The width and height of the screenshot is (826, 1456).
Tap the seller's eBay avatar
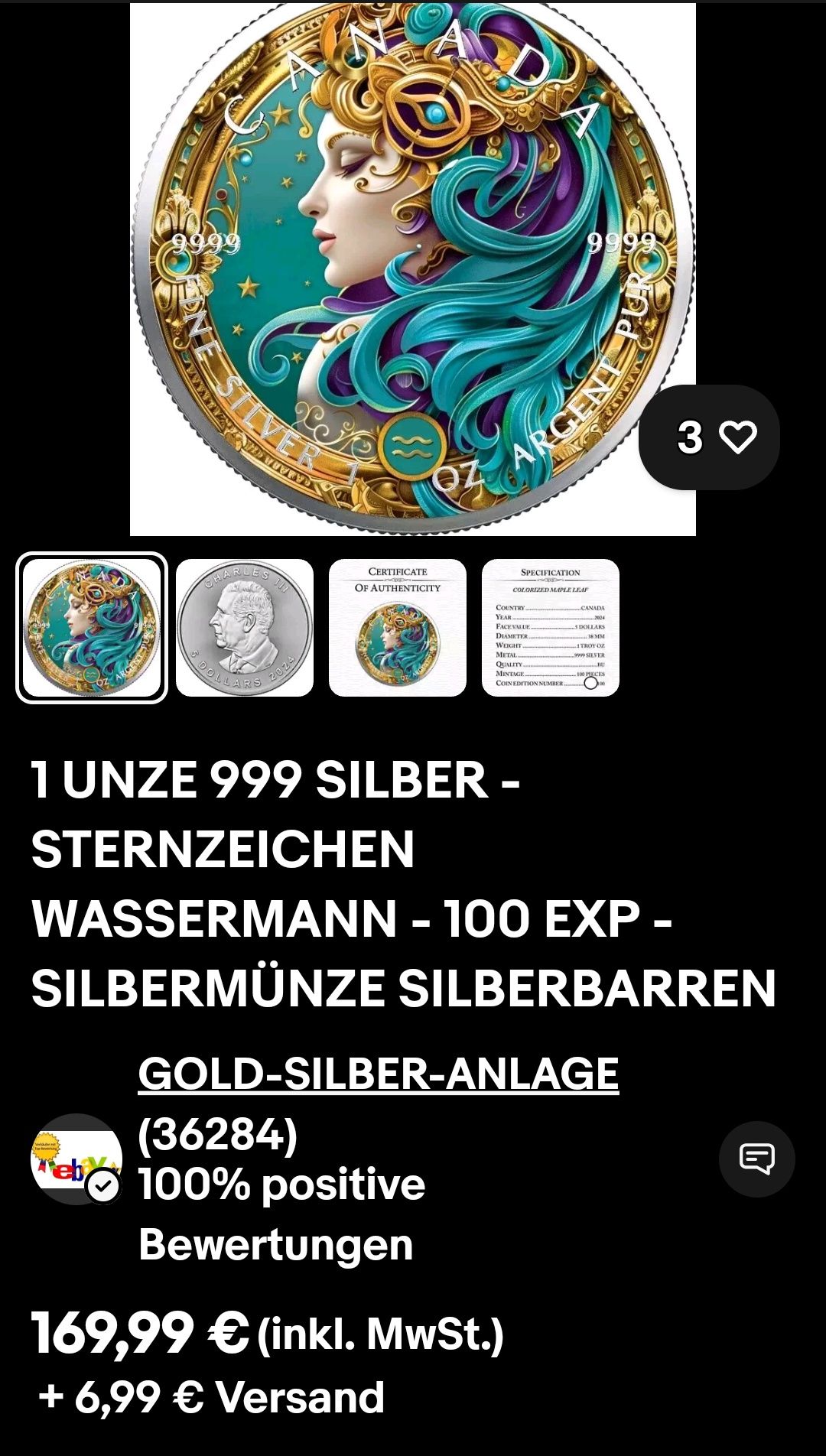[76, 1159]
